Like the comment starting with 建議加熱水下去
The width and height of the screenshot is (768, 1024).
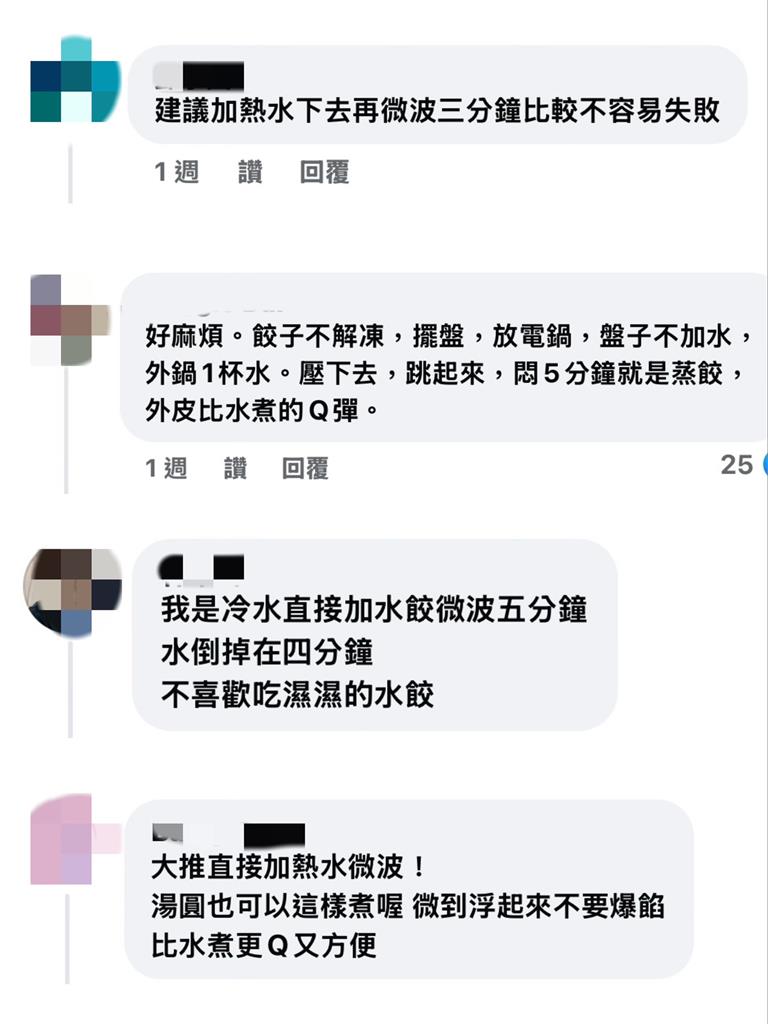pyautogui.click(x=250, y=172)
